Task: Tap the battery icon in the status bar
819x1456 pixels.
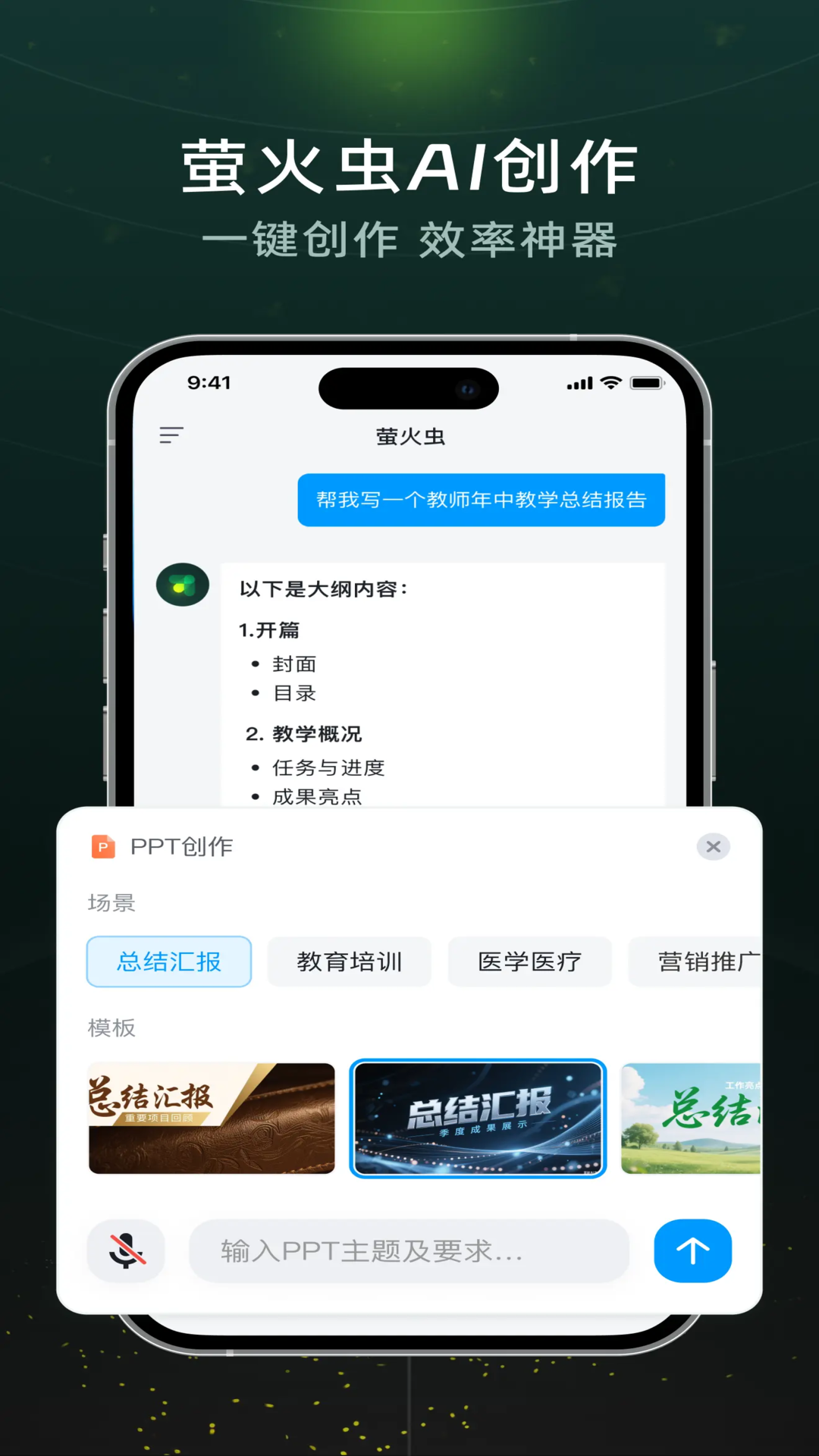Action: coord(649,383)
